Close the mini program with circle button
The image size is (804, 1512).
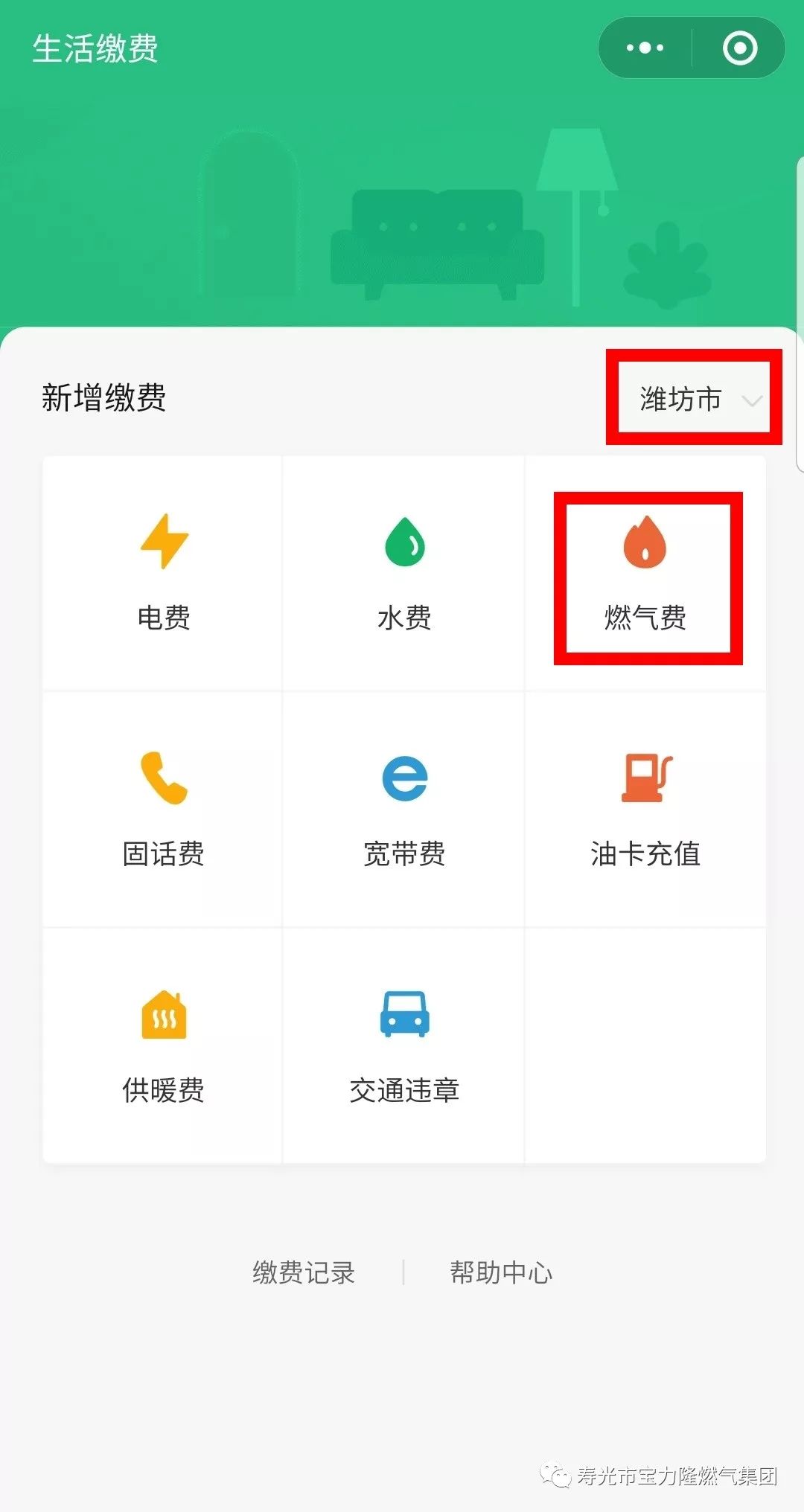pos(740,48)
